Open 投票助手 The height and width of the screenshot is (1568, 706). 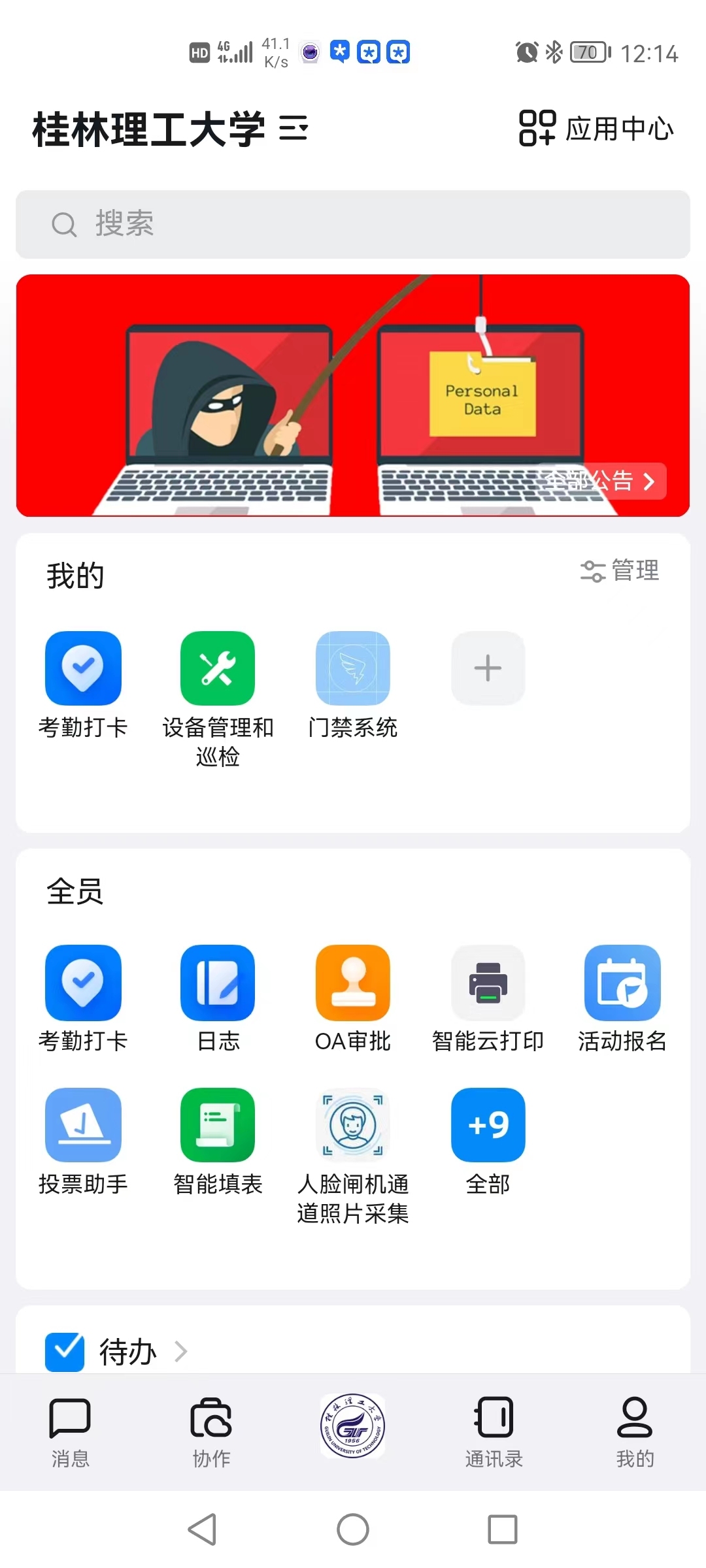83,1126
